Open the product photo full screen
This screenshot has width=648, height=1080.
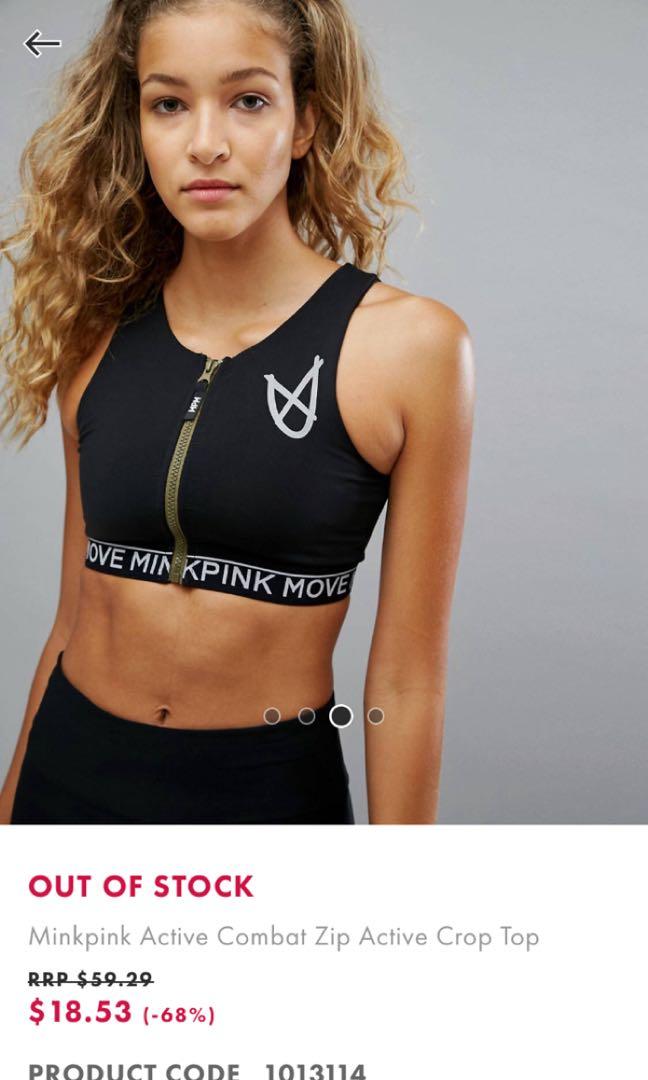(324, 400)
